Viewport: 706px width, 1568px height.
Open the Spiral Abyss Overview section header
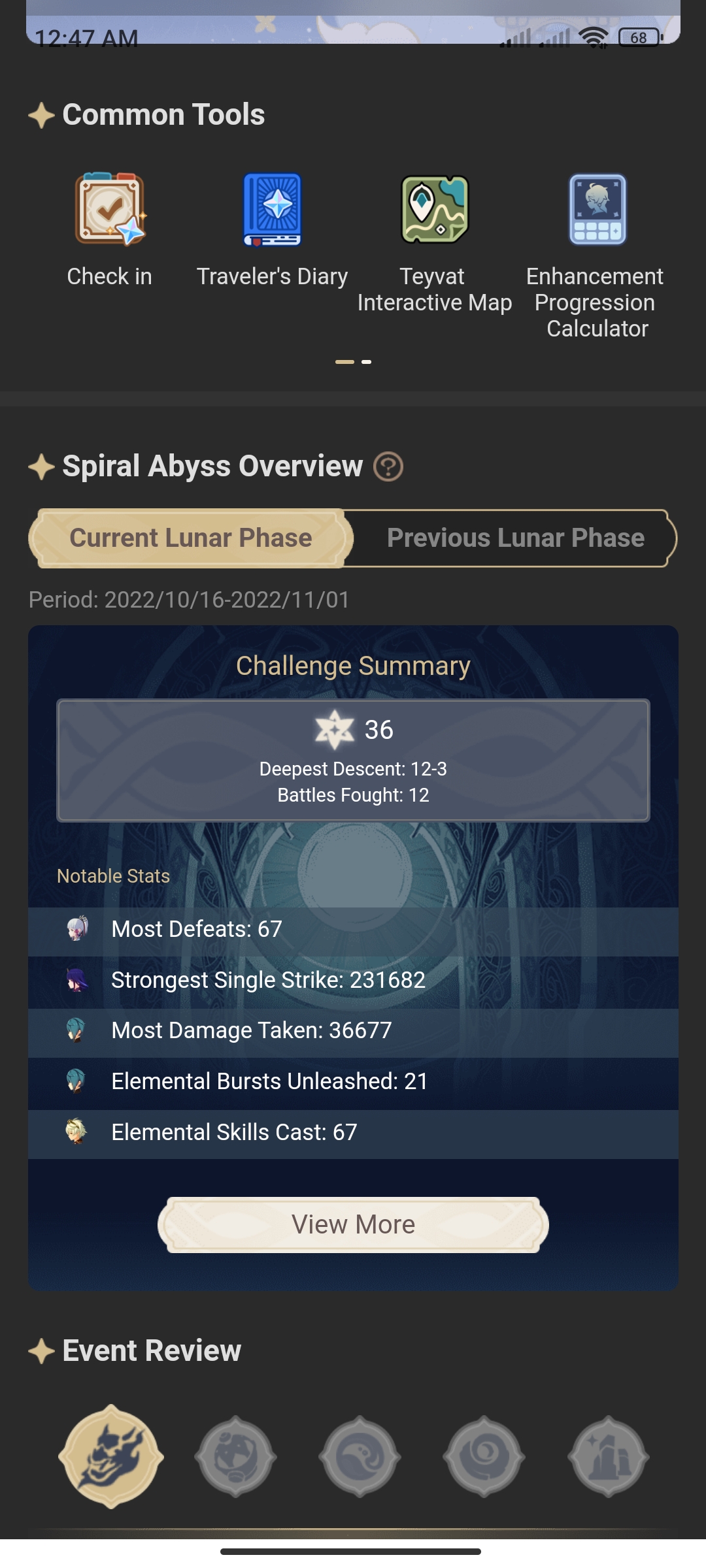coord(212,466)
